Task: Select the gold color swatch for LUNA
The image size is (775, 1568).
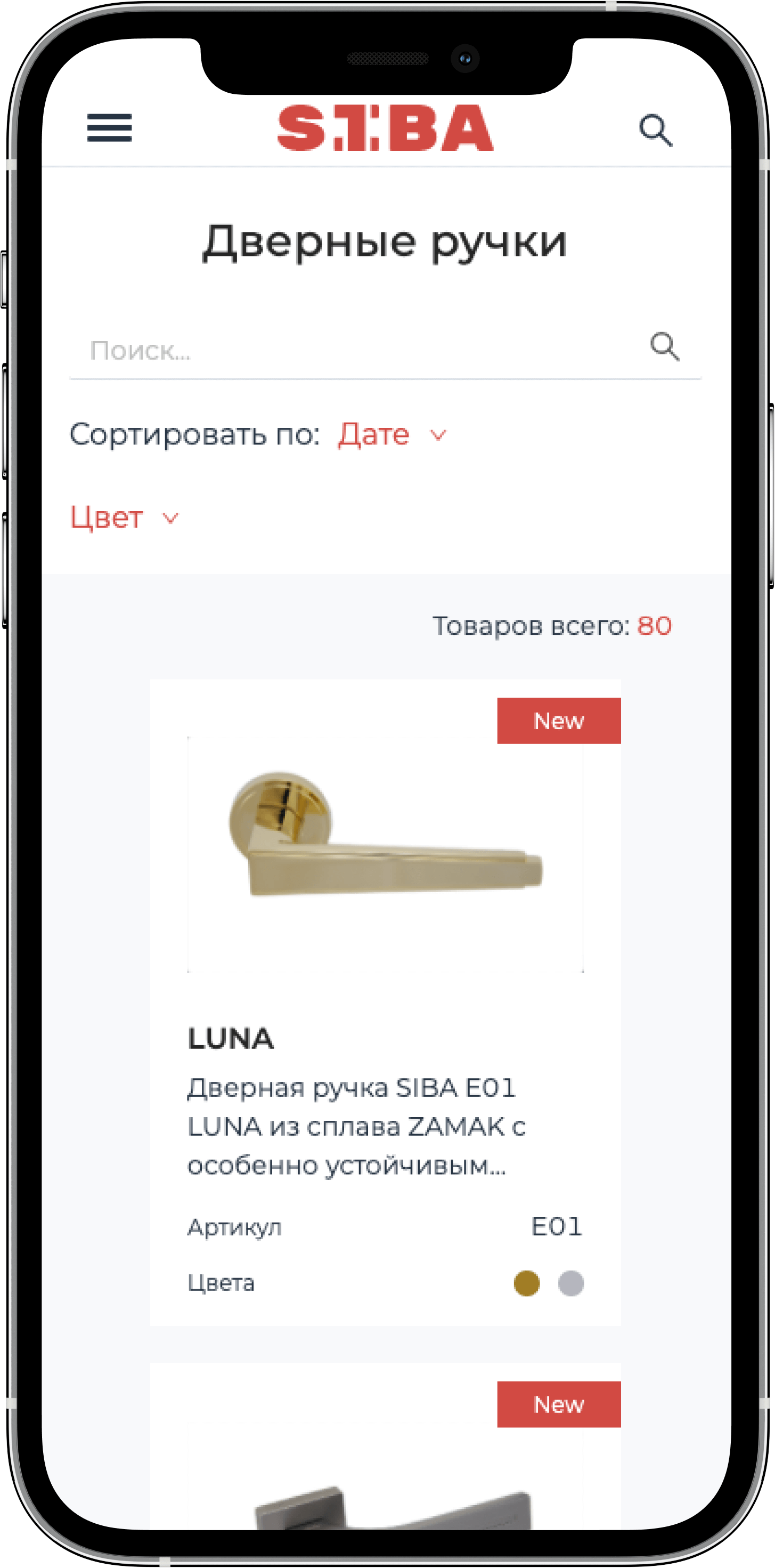Action: [527, 1283]
